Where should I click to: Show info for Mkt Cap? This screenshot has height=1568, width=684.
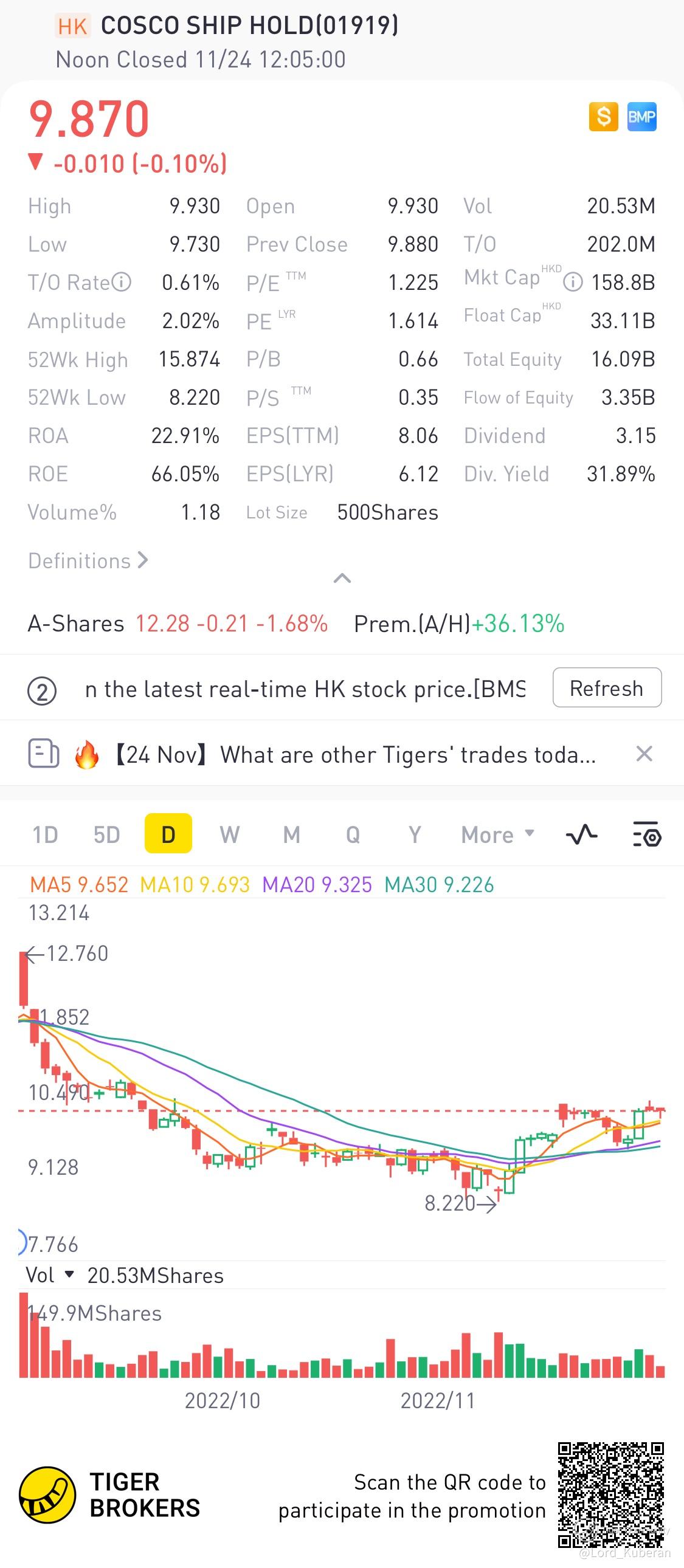coord(573,283)
